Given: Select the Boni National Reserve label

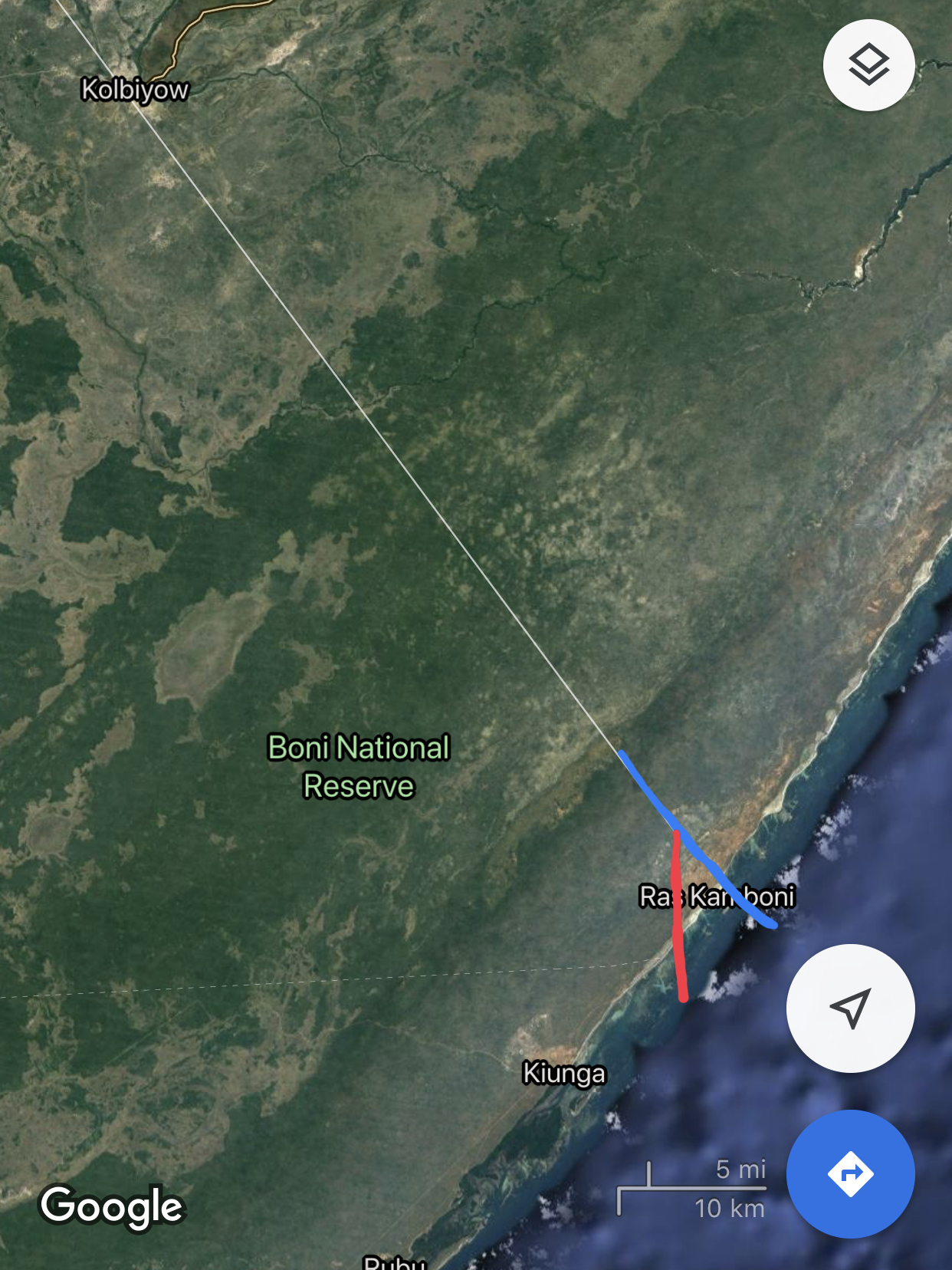Looking at the screenshot, I should [358, 766].
